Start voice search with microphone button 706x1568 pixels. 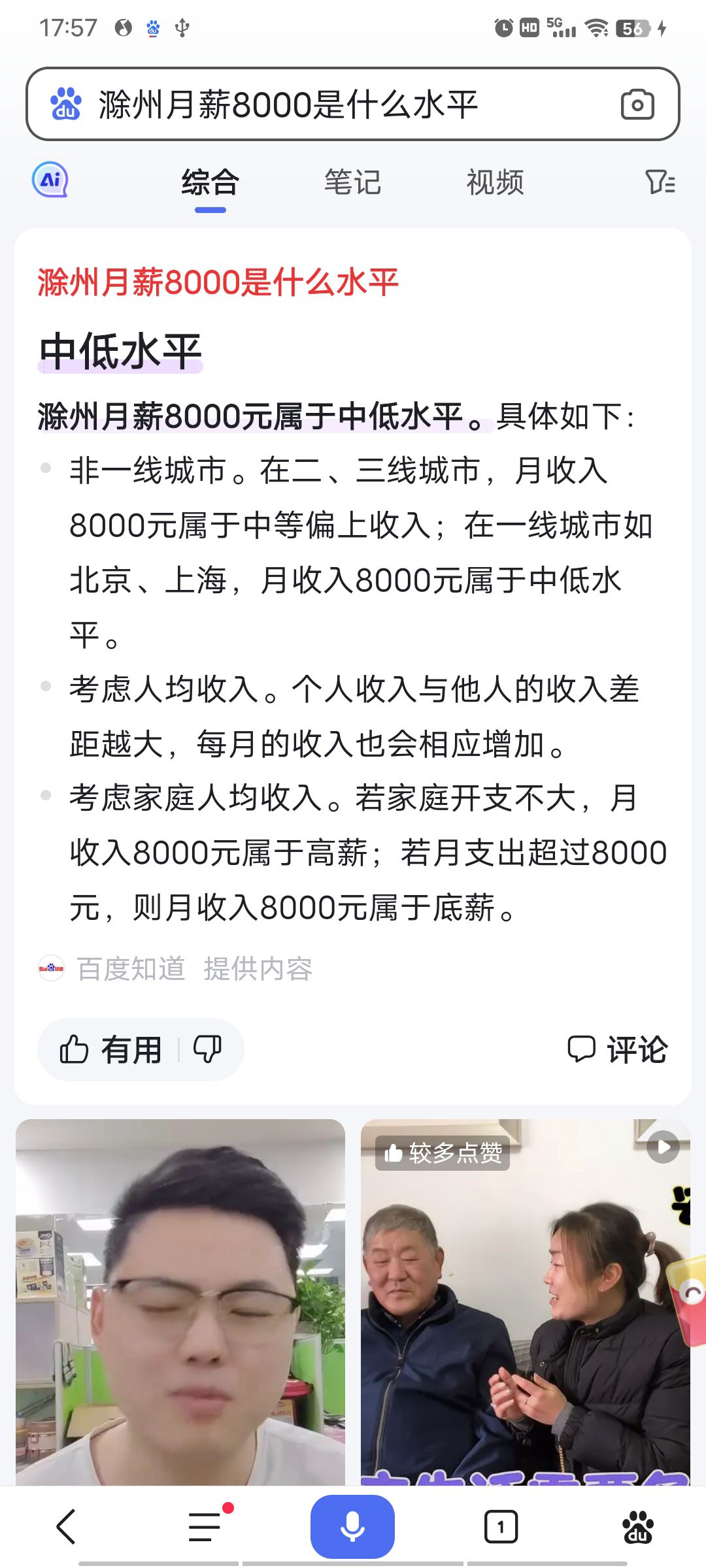click(x=352, y=1527)
